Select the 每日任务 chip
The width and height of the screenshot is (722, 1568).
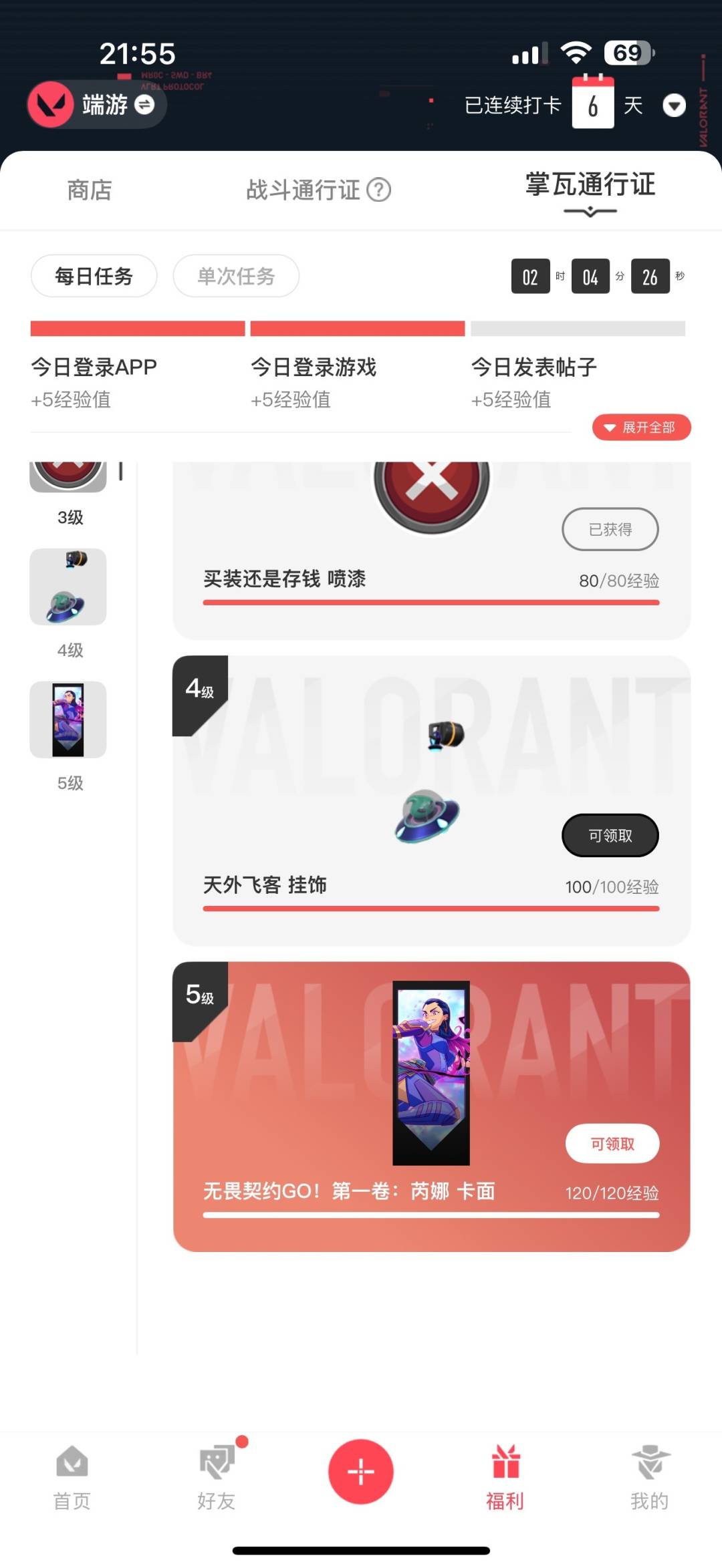(x=94, y=276)
